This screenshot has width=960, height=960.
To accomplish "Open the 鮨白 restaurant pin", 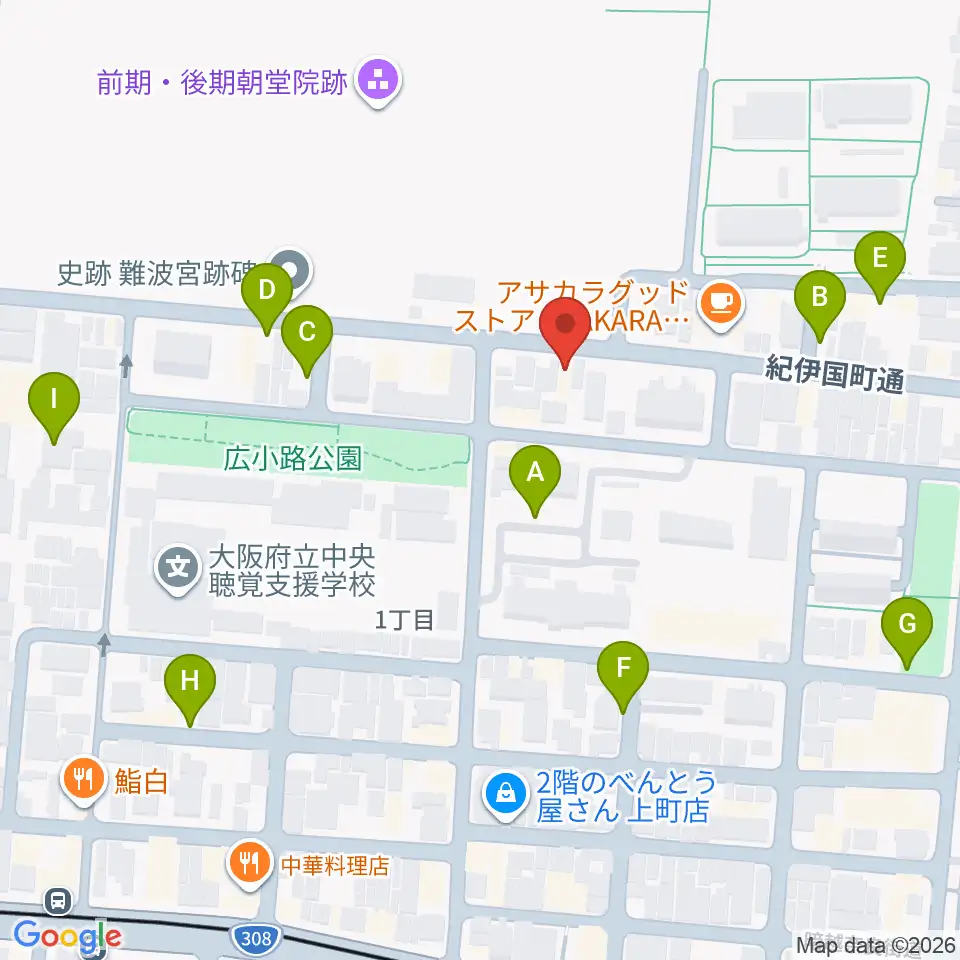I will [84, 781].
